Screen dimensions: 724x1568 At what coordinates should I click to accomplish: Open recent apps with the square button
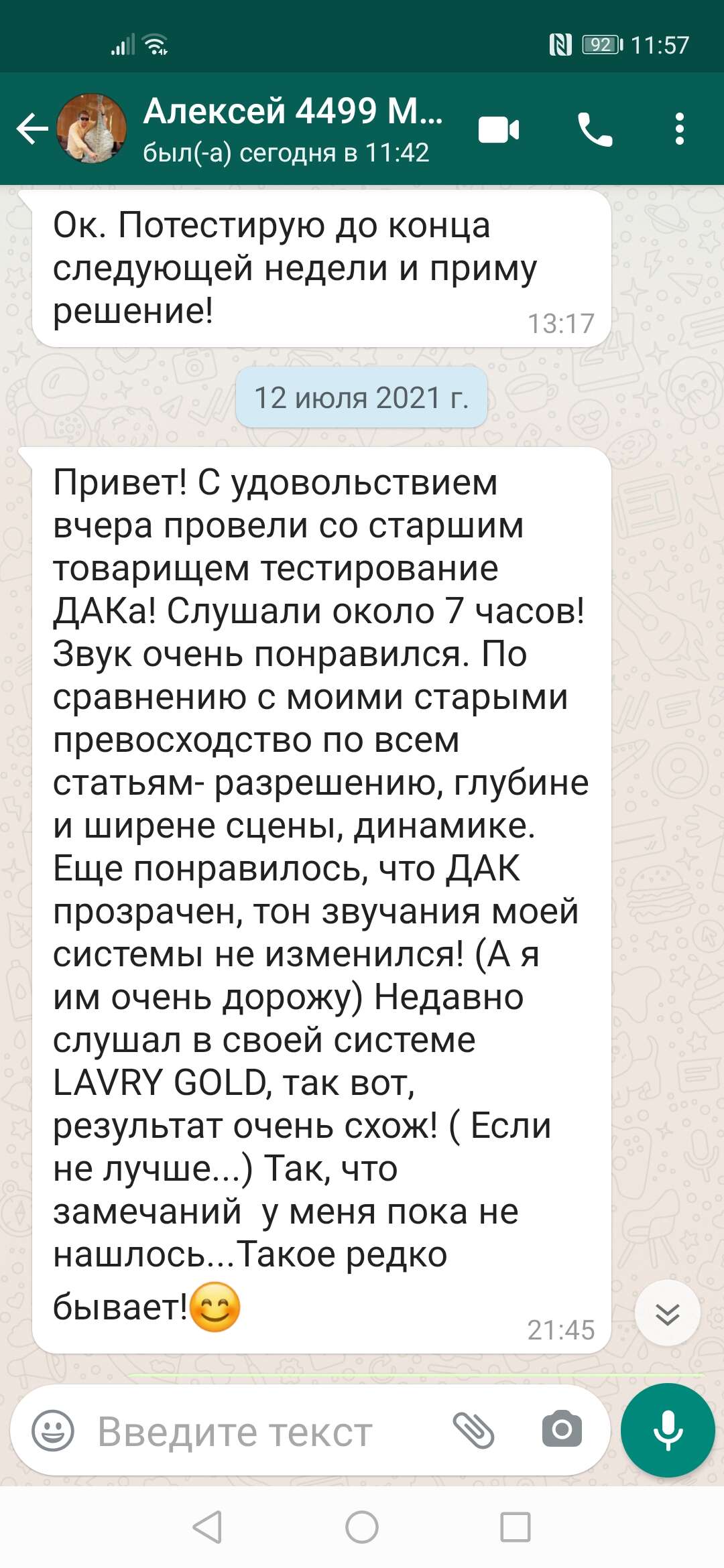pyautogui.click(x=516, y=1527)
